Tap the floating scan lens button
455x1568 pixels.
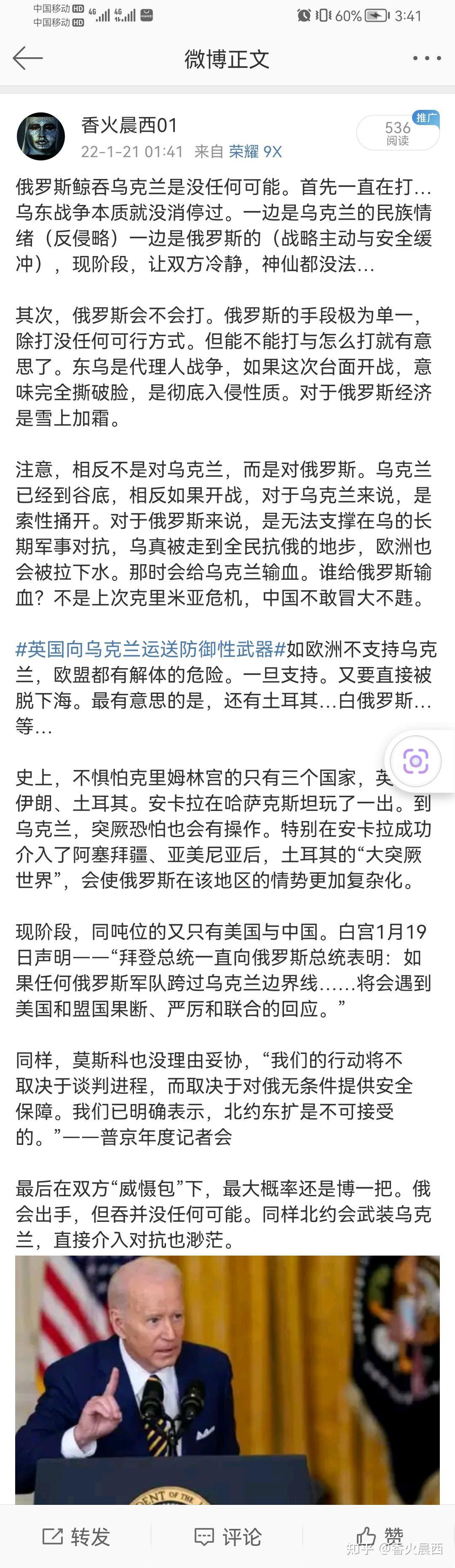click(x=416, y=761)
